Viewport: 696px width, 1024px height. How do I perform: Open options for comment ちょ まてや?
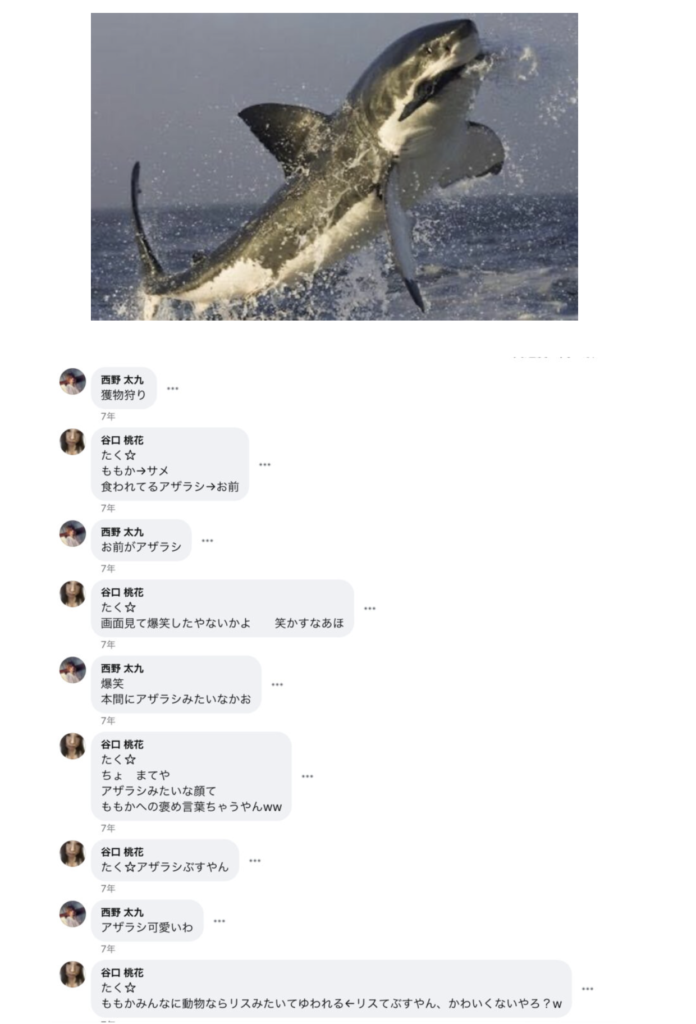(307, 776)
